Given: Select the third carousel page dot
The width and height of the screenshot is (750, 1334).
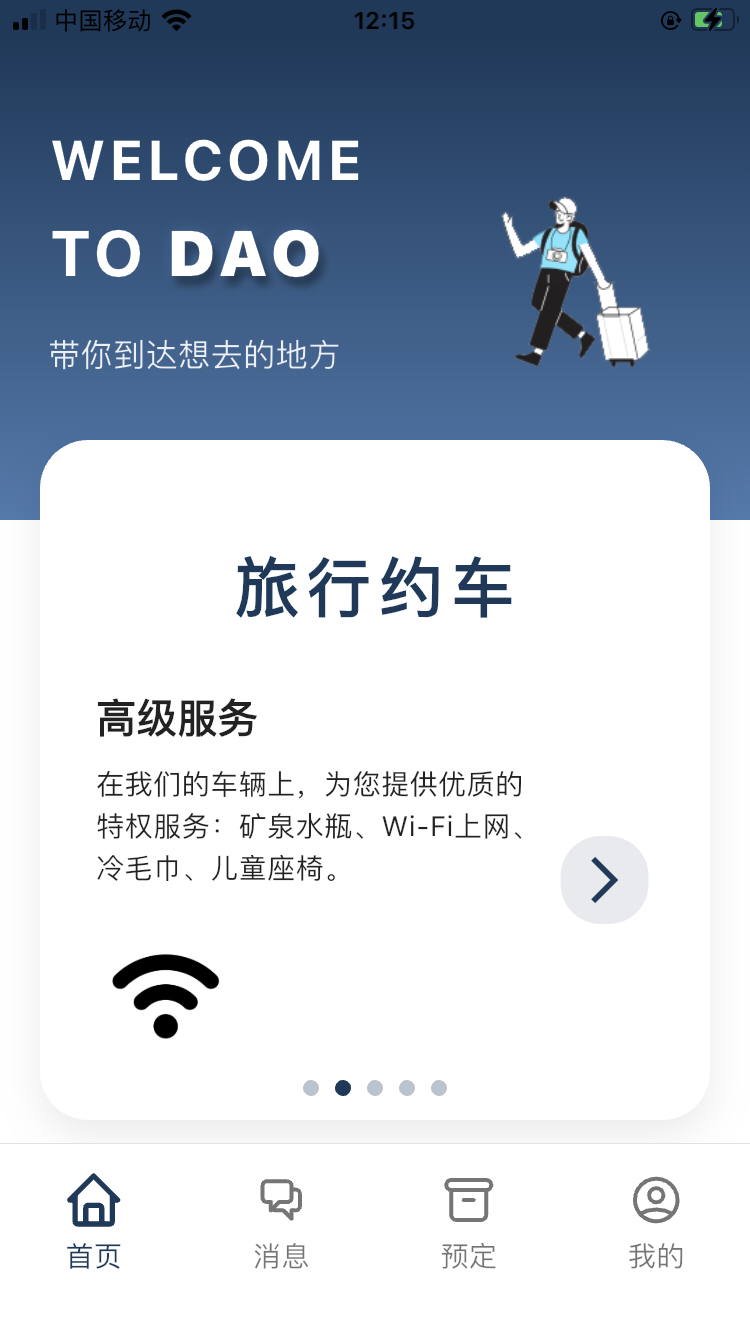Looking at the screenshot, I should (375, 1088).
